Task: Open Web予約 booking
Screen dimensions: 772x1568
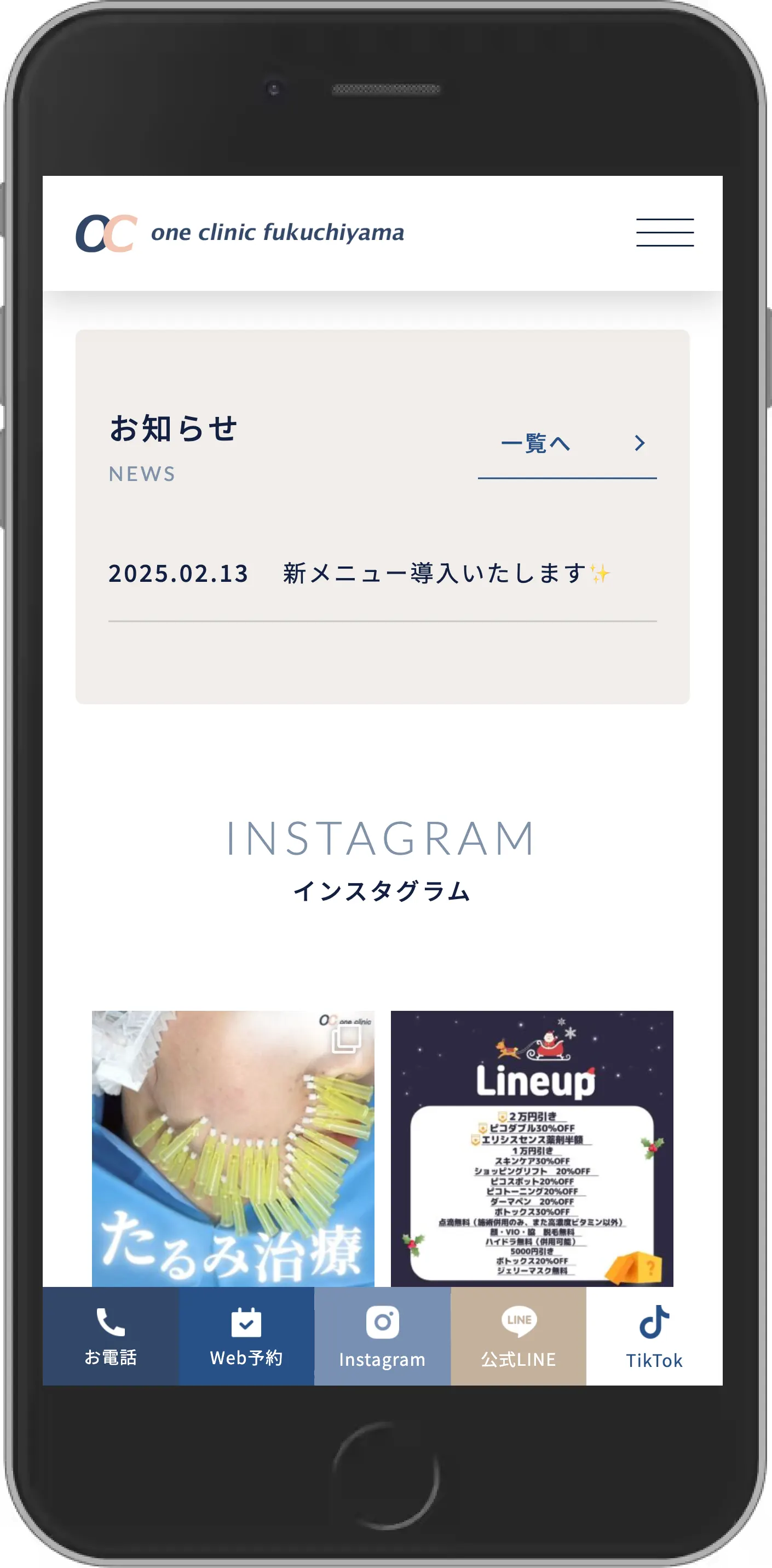Action: click(x=246, y=1336)
